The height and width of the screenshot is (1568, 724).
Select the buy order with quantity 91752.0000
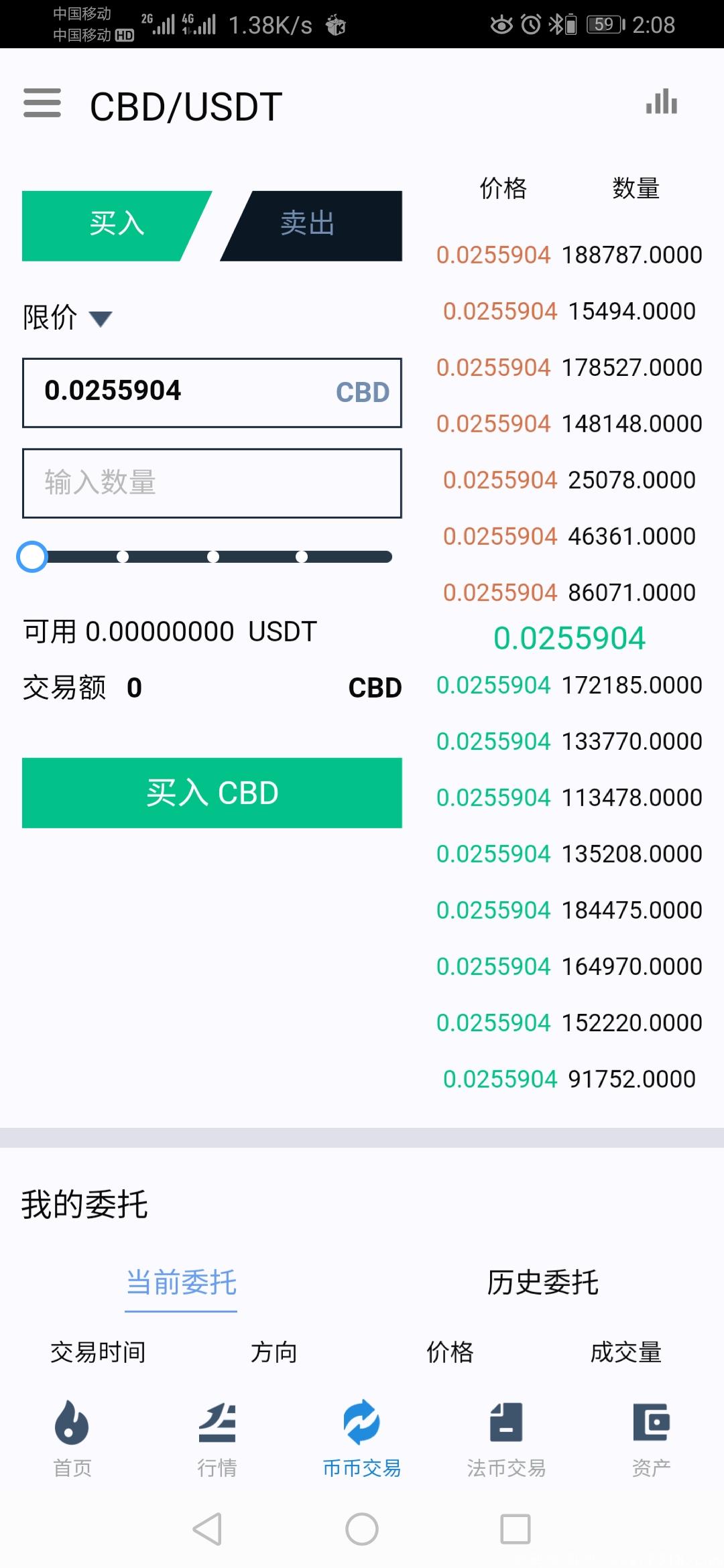(x=569, y=1079)
